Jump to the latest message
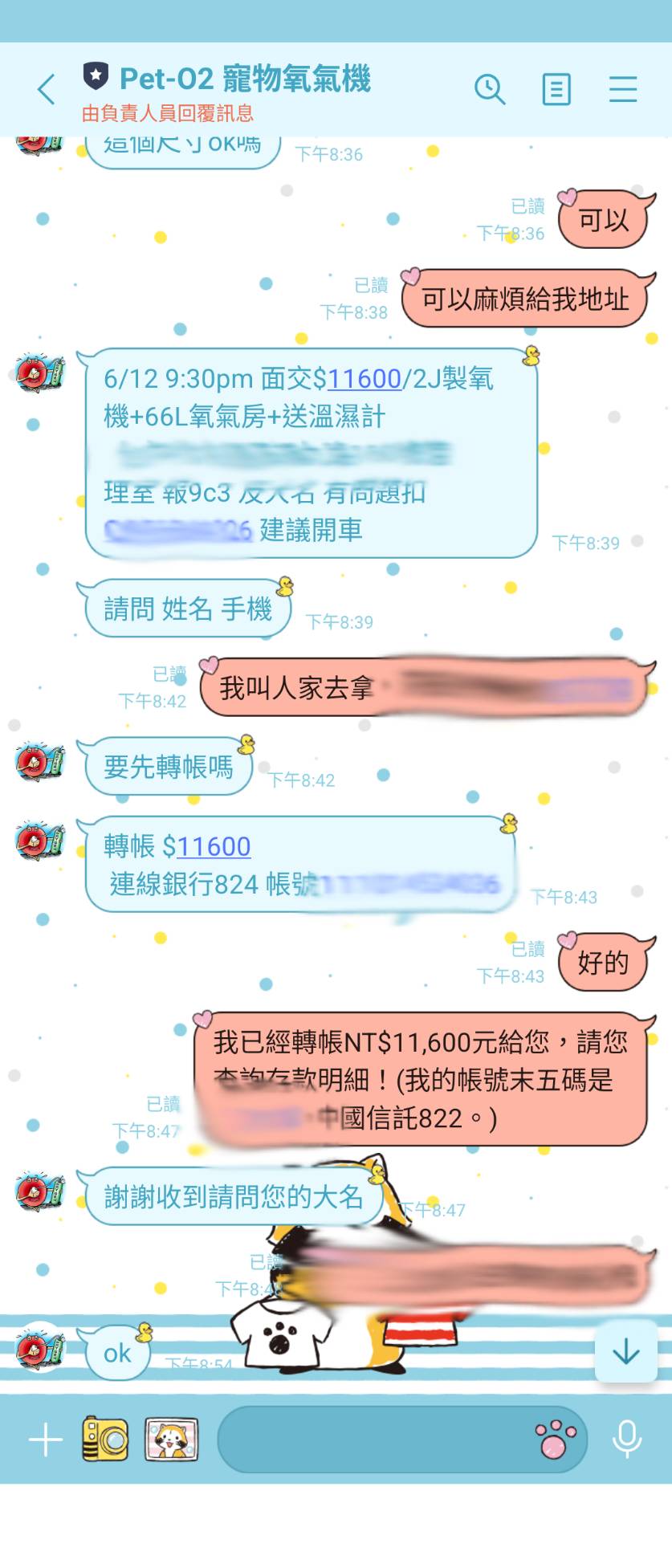The height and width of the screenshot is (1568, 672). (x=625, y=1353)
